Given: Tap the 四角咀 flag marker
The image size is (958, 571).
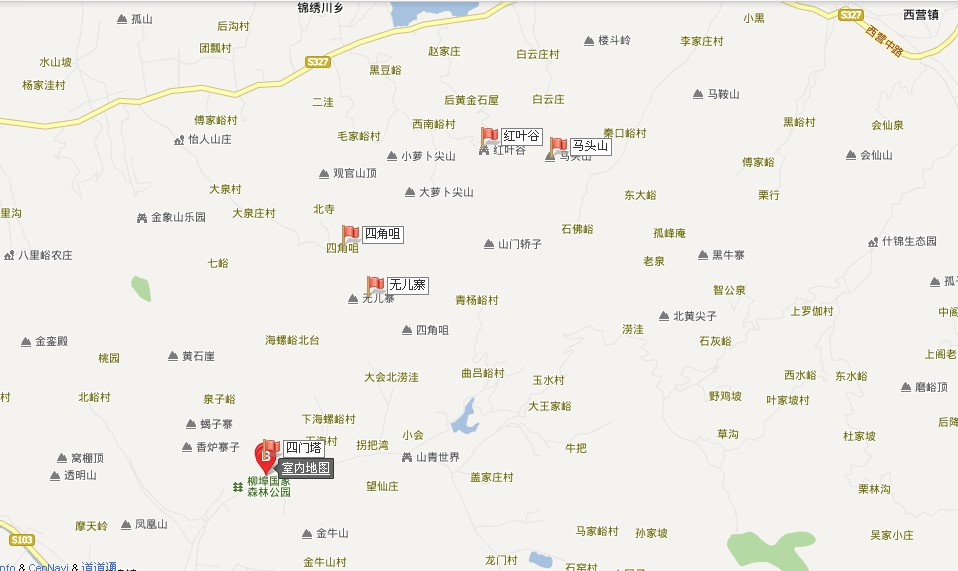Looking at the screenshot, I should pos(350,234).
